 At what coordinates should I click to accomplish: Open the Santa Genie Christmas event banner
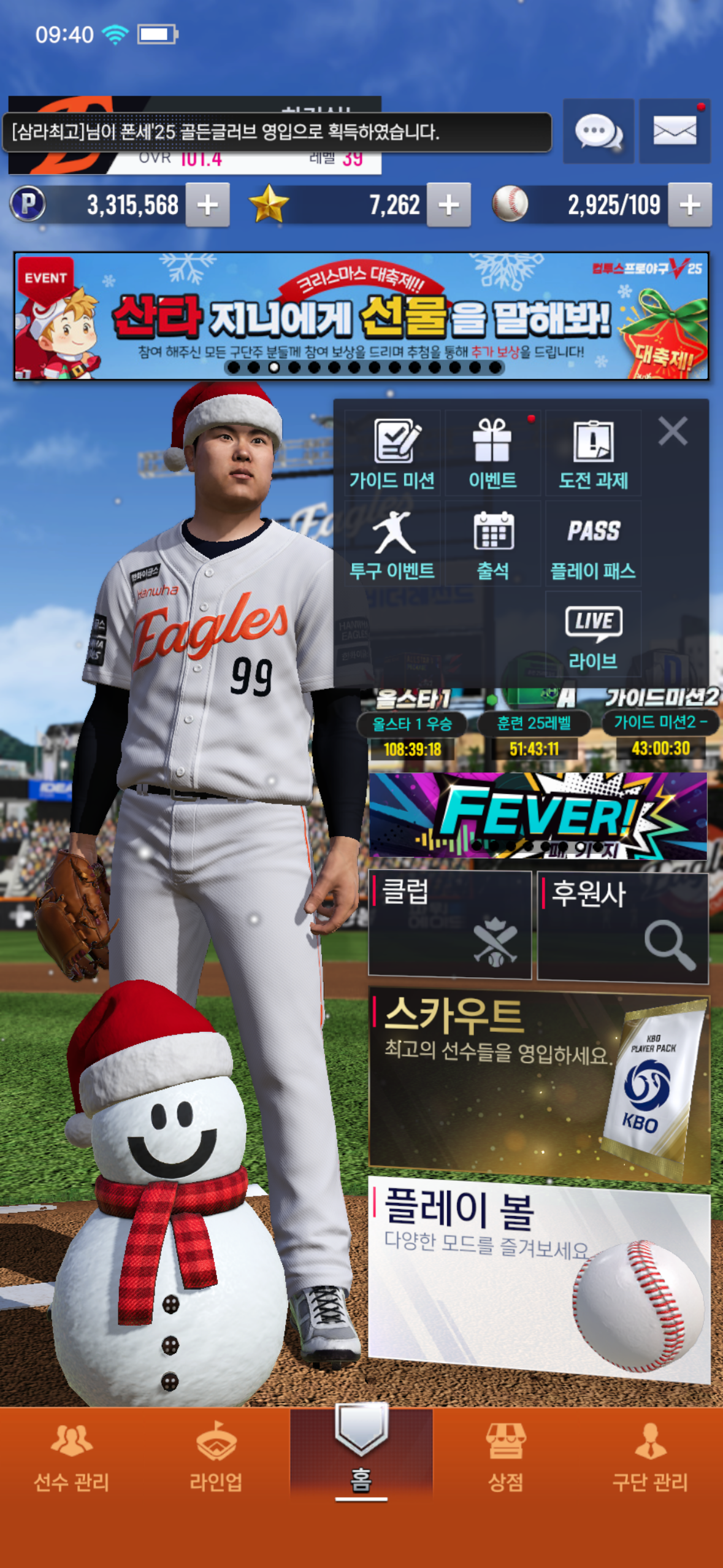pyautogui.click(x=361, y=316)
